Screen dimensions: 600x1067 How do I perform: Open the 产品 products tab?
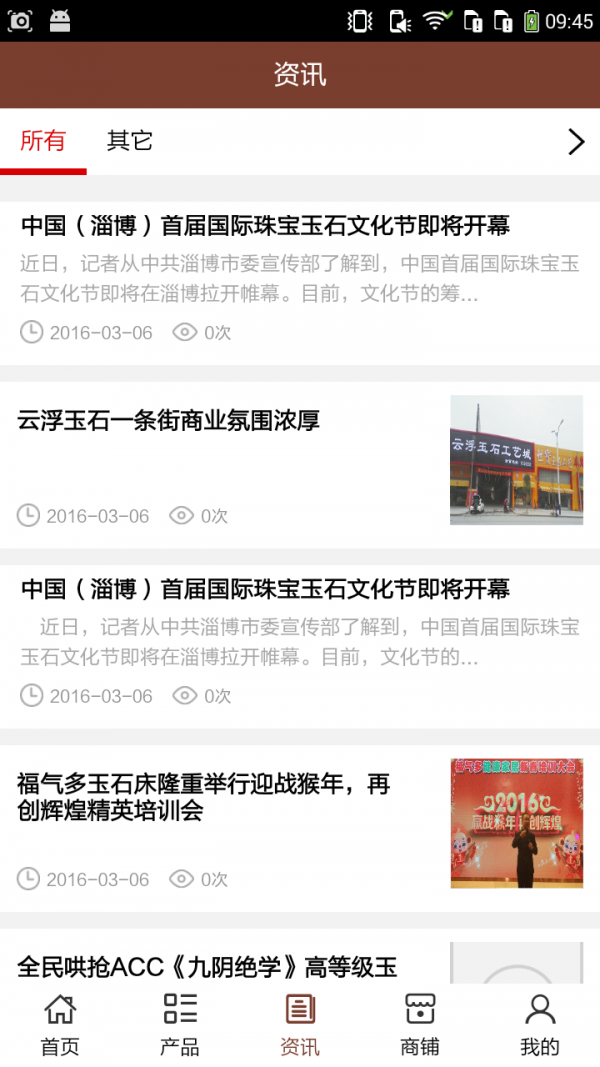pos(180,1025)
